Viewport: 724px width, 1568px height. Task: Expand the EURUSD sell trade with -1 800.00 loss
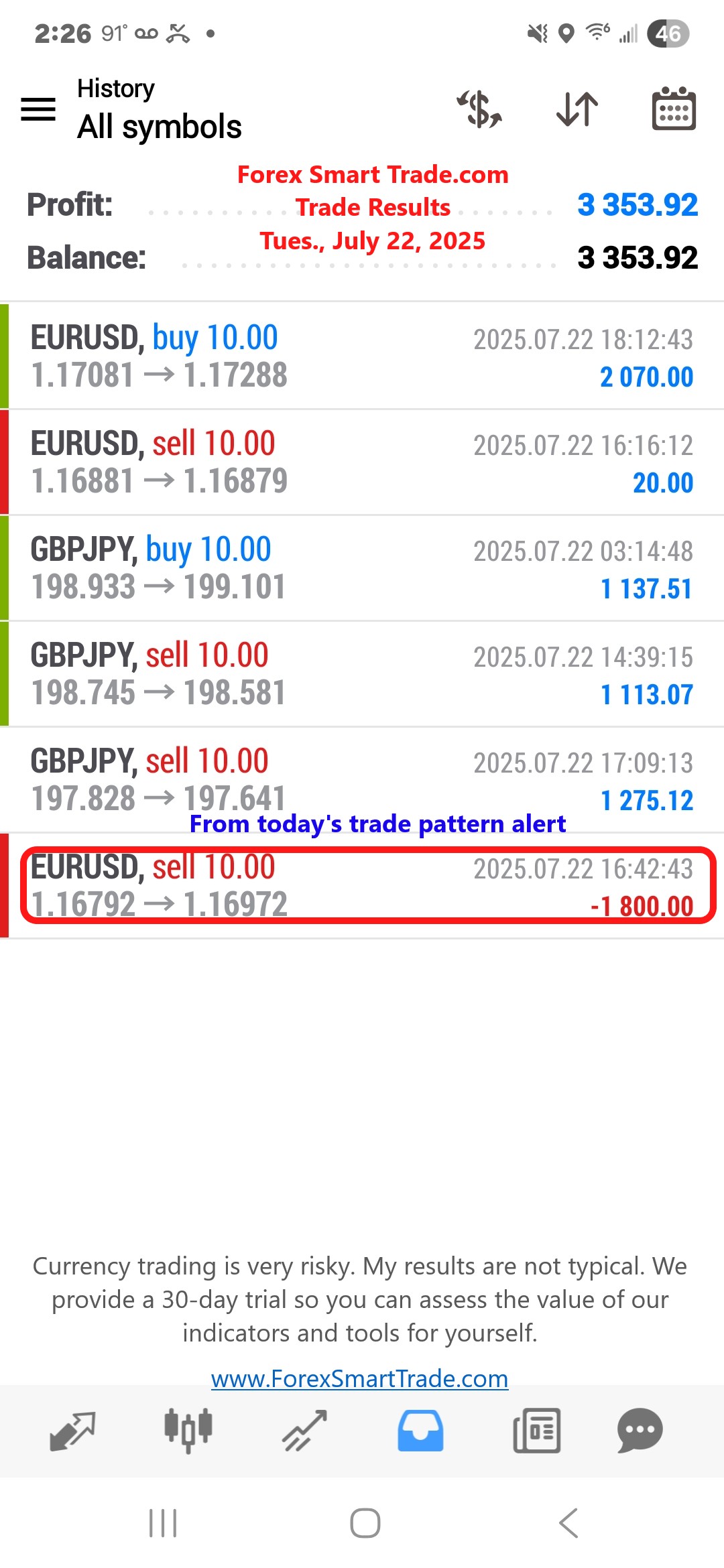pyautogui.click(x=362, y=885)
